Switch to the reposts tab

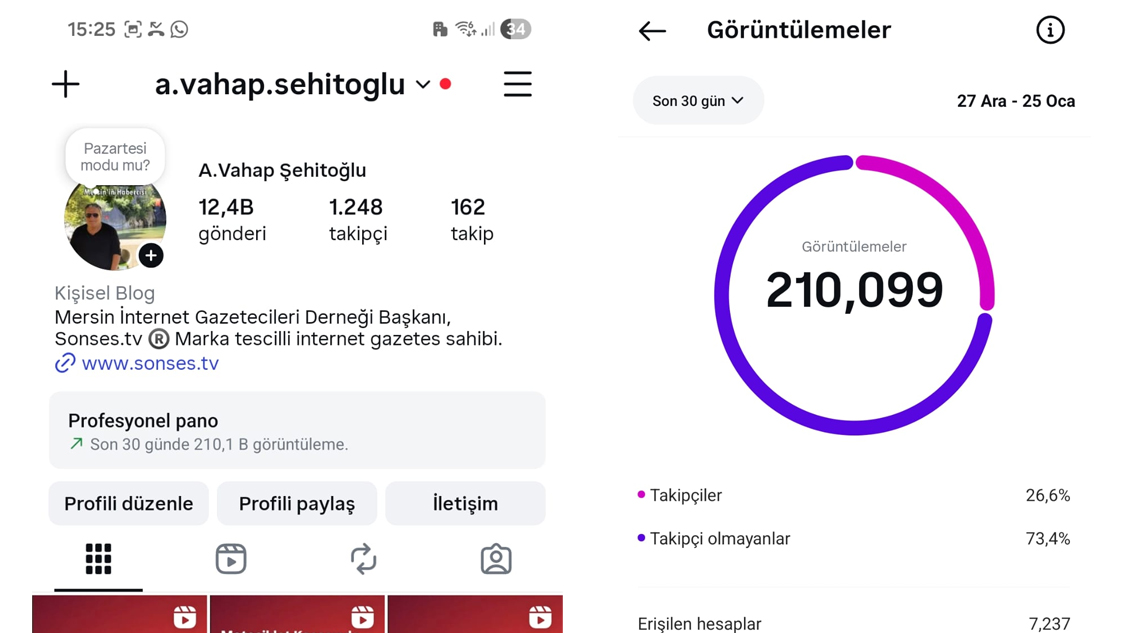click(x=363, y=559)
